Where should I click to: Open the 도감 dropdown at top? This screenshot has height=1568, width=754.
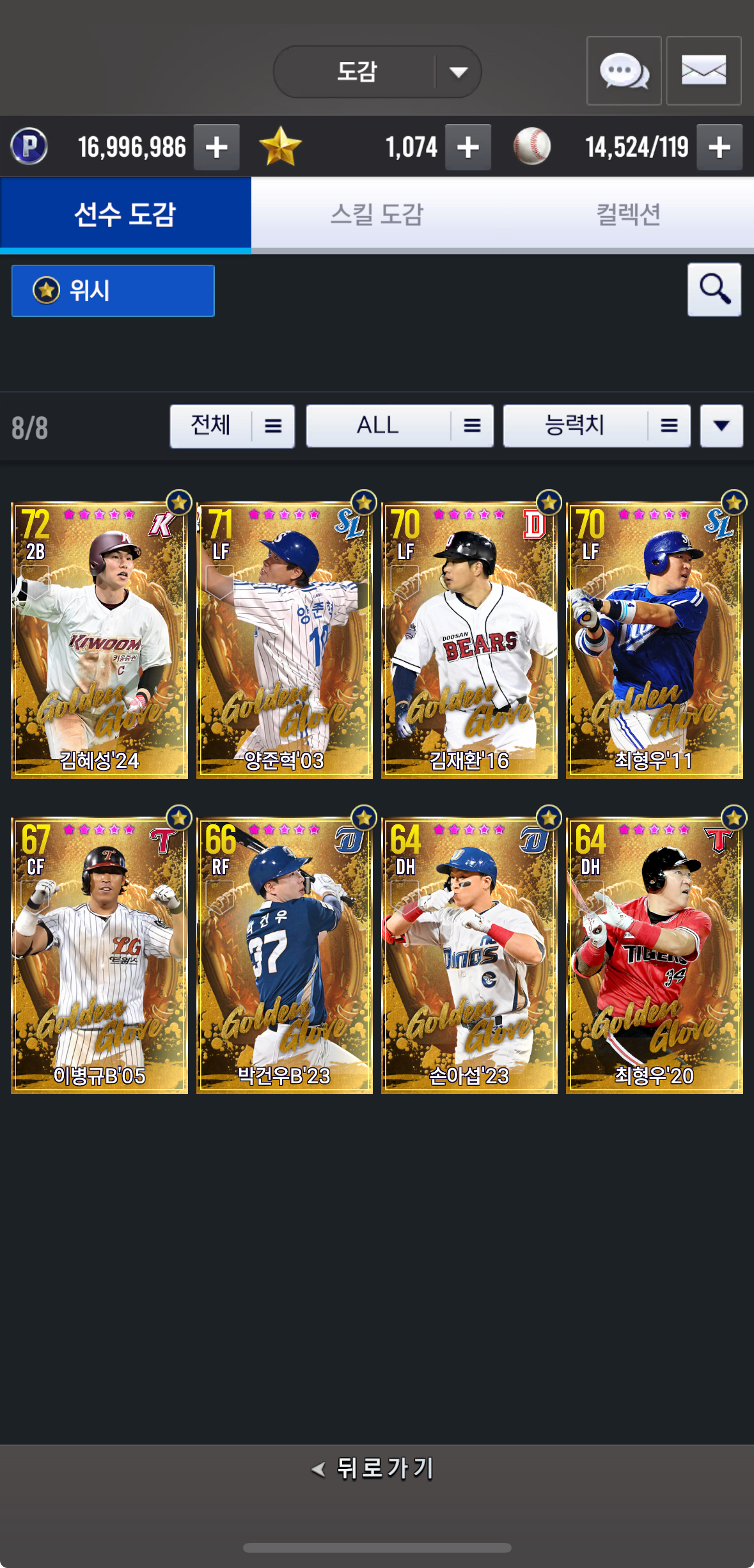(x=377, y=72)
